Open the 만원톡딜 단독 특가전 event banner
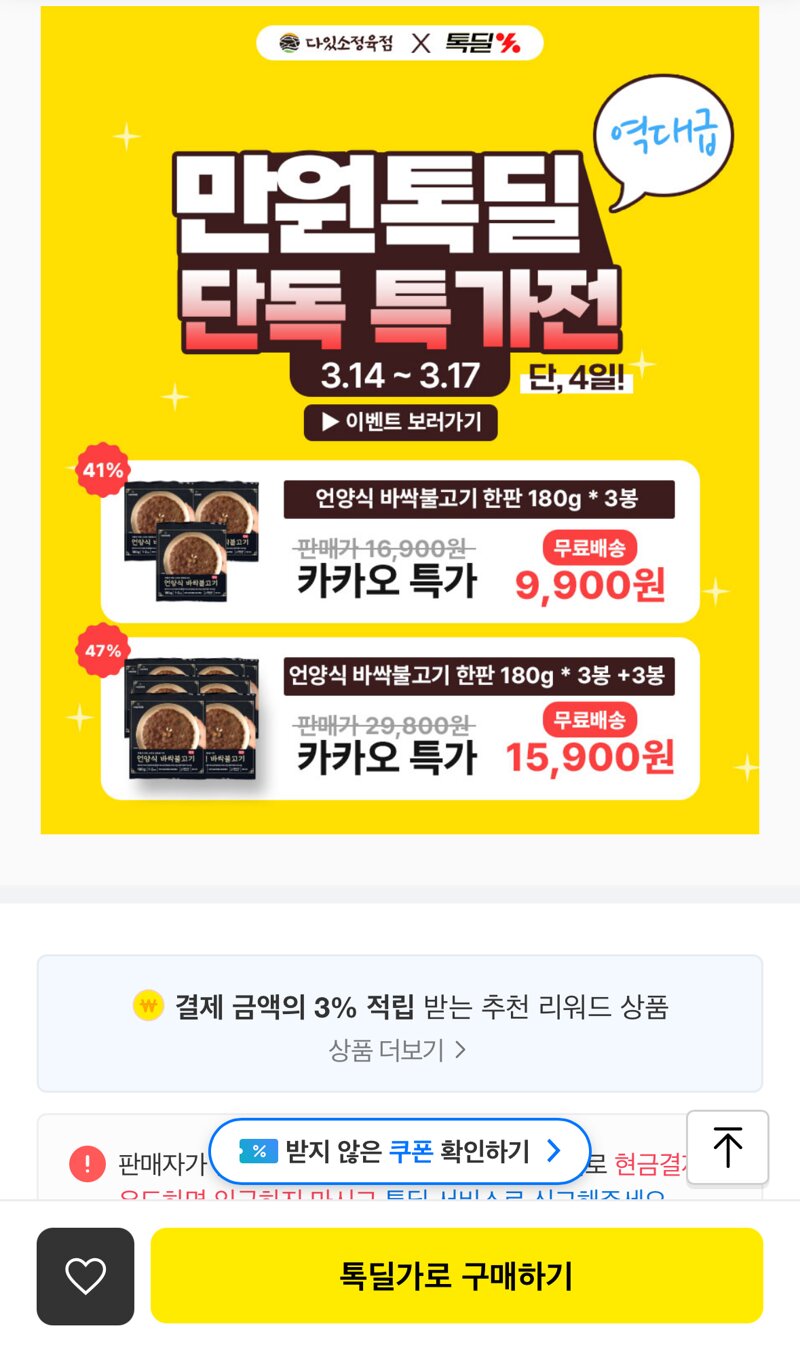This screenshot has width=800, height=1360. [400, 420]
